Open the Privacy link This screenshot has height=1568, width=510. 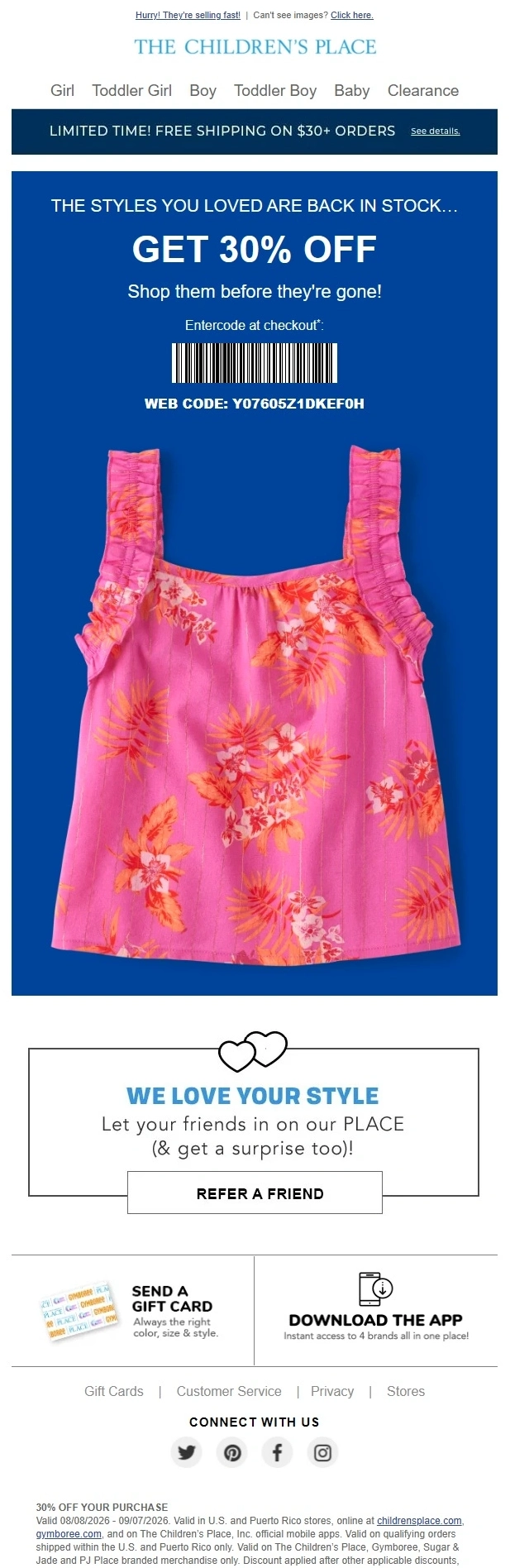pyautogui.click(x=332, y=1392)
